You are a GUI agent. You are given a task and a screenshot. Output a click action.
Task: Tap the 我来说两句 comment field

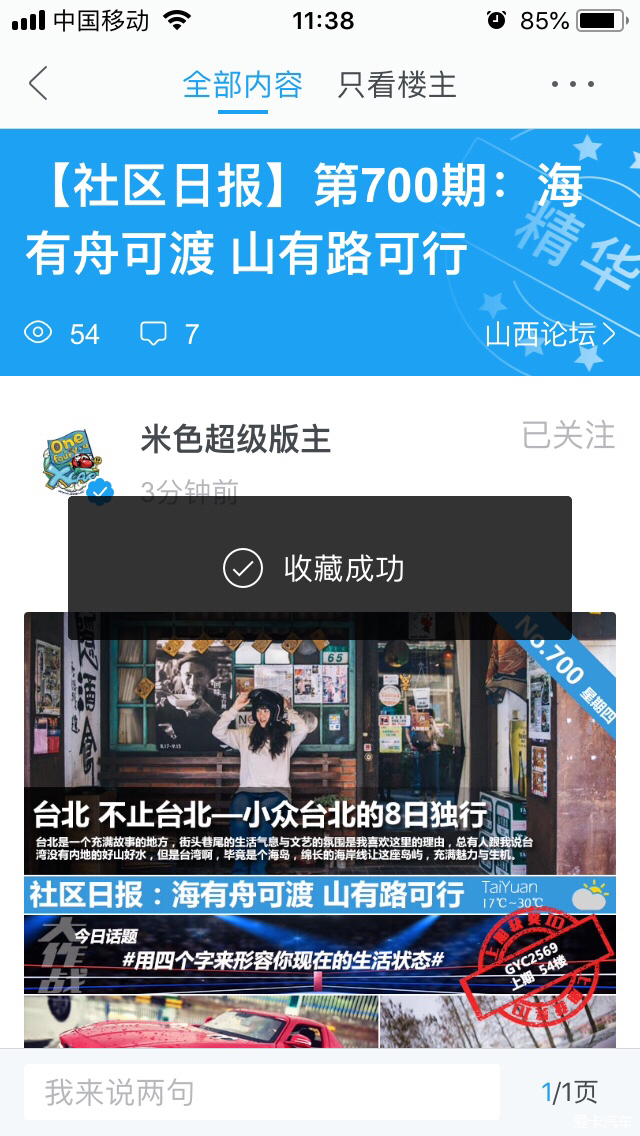coord(260,1092)
